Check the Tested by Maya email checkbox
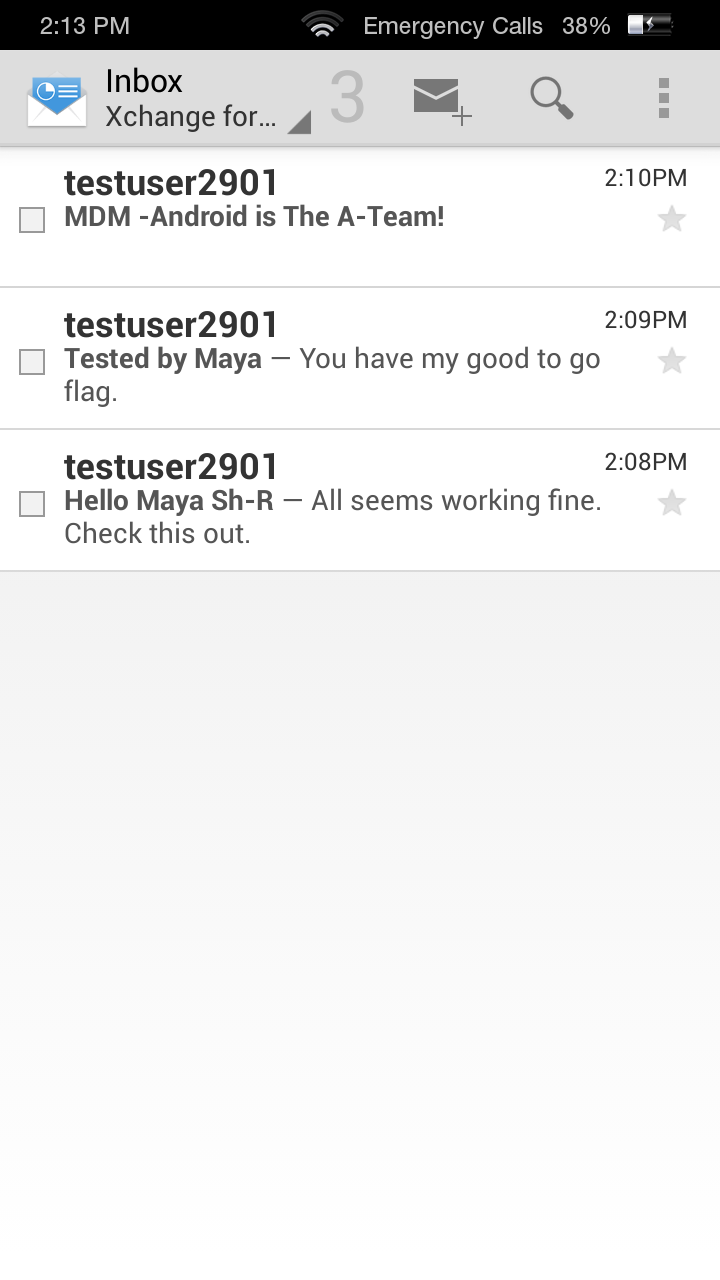Screen dimensions: 720x1280 pos(31,361)
